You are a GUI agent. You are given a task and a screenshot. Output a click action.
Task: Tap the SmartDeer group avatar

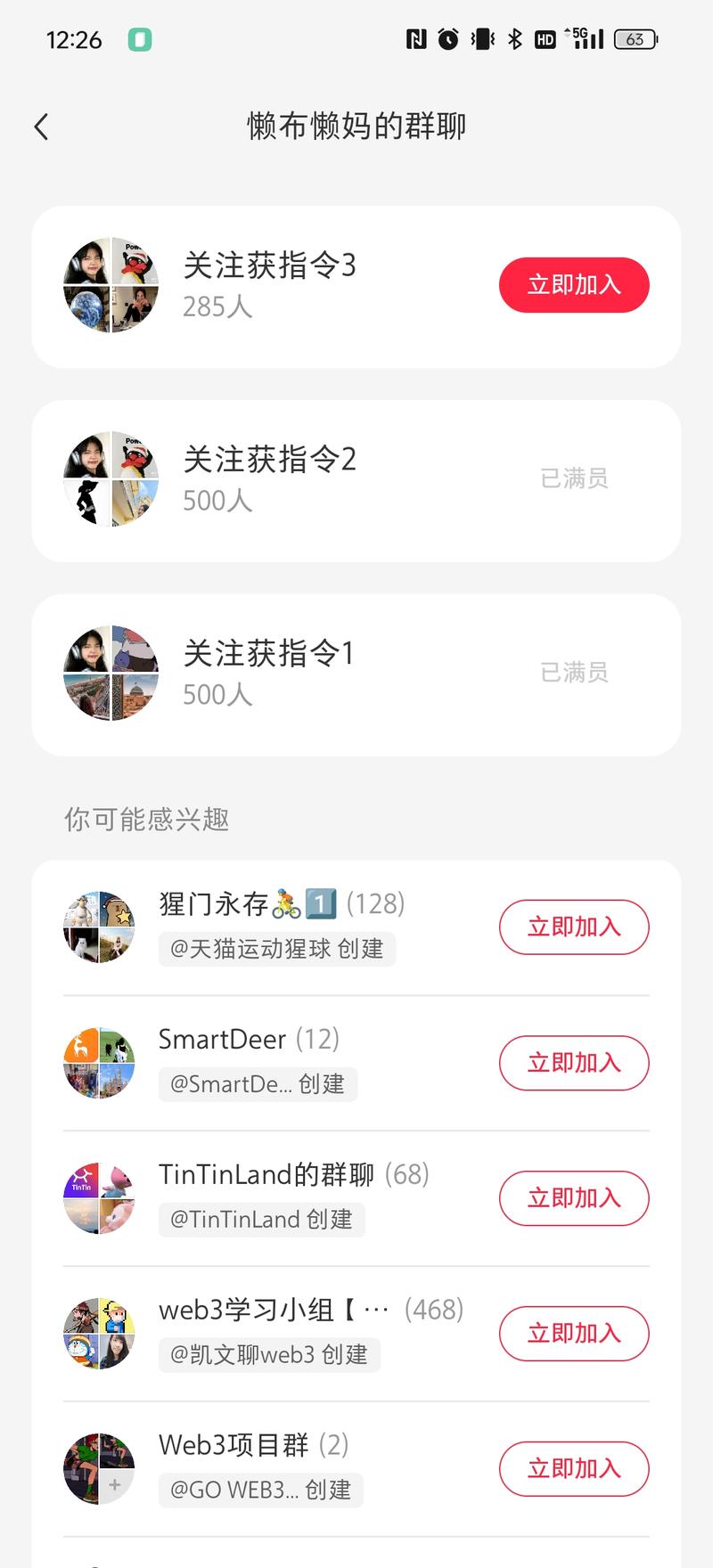click(99, 1062)
